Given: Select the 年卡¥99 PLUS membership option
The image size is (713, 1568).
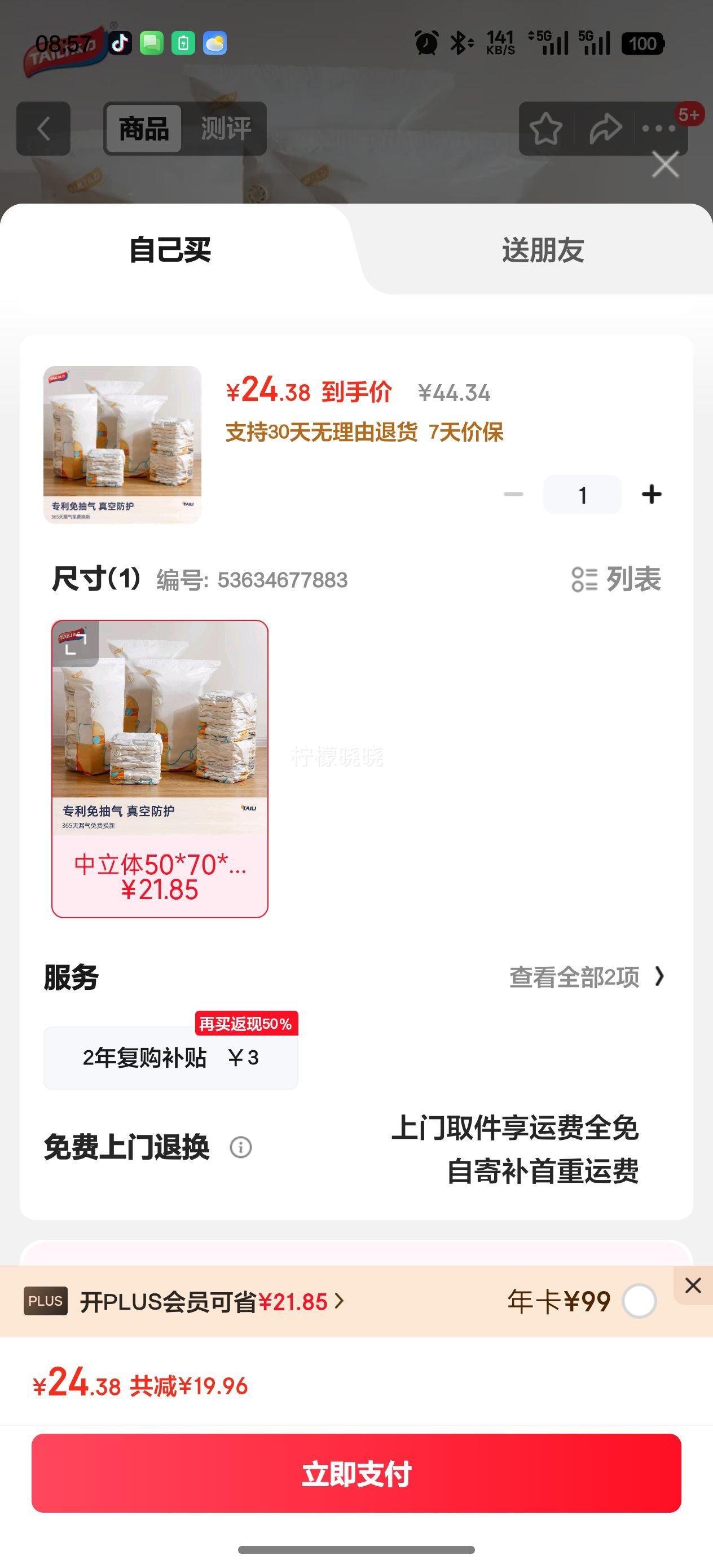Looking at the screenshot, I should pyautogui.click(x=640, y=1300).
